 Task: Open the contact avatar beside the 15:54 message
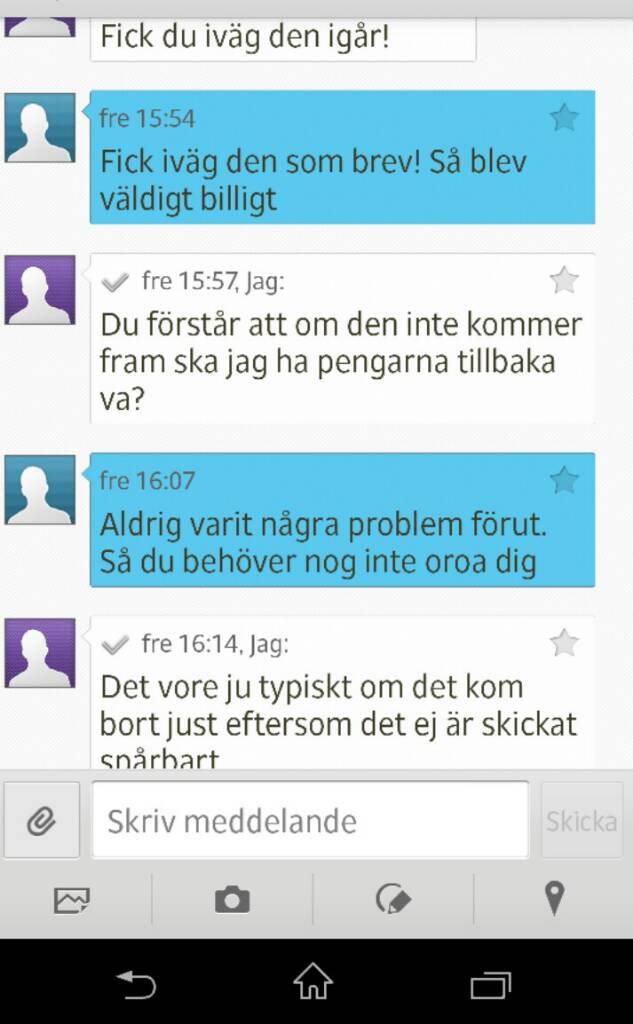40,128
